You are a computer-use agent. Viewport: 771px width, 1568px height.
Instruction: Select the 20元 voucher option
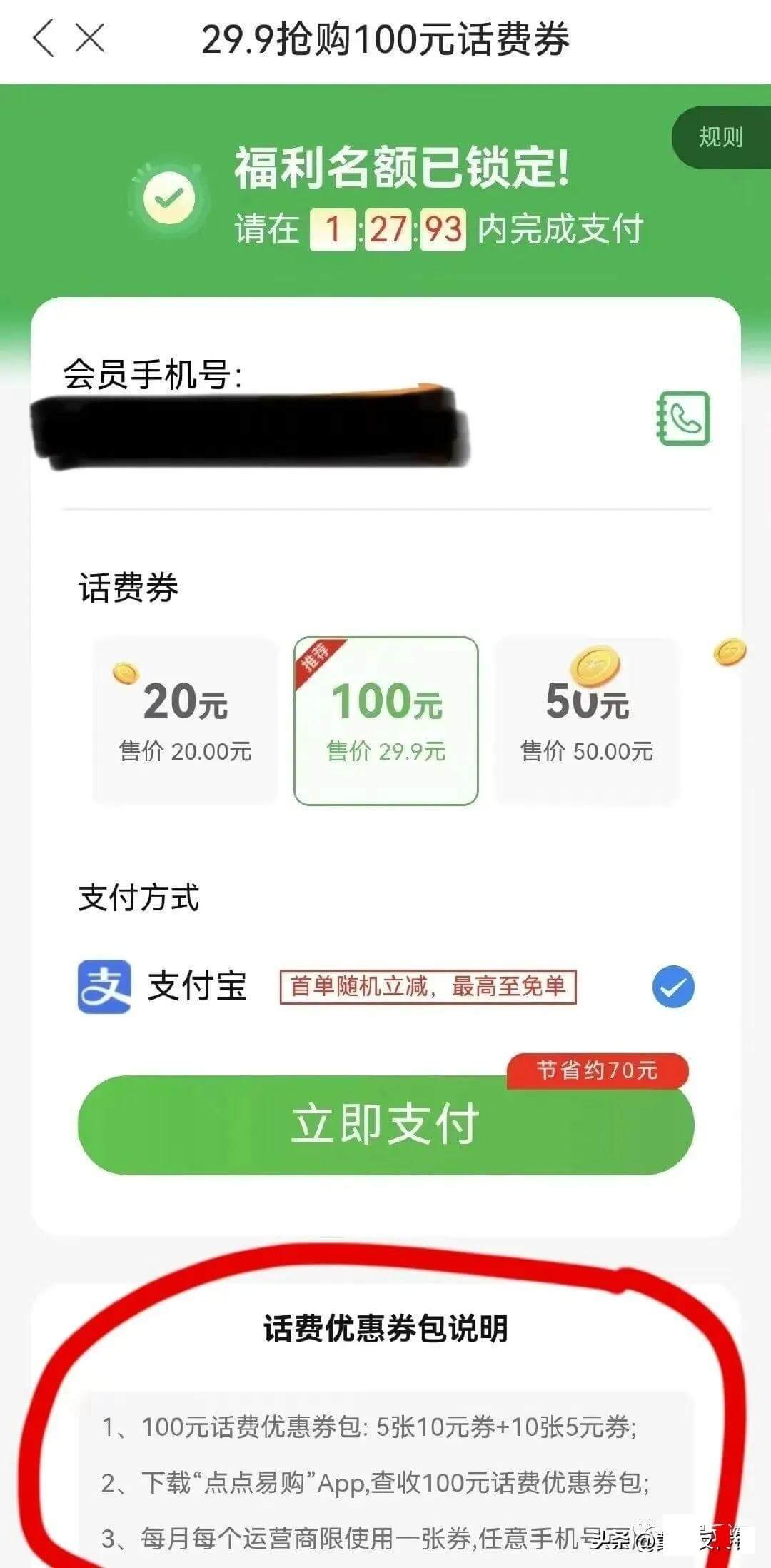point(184,721)
